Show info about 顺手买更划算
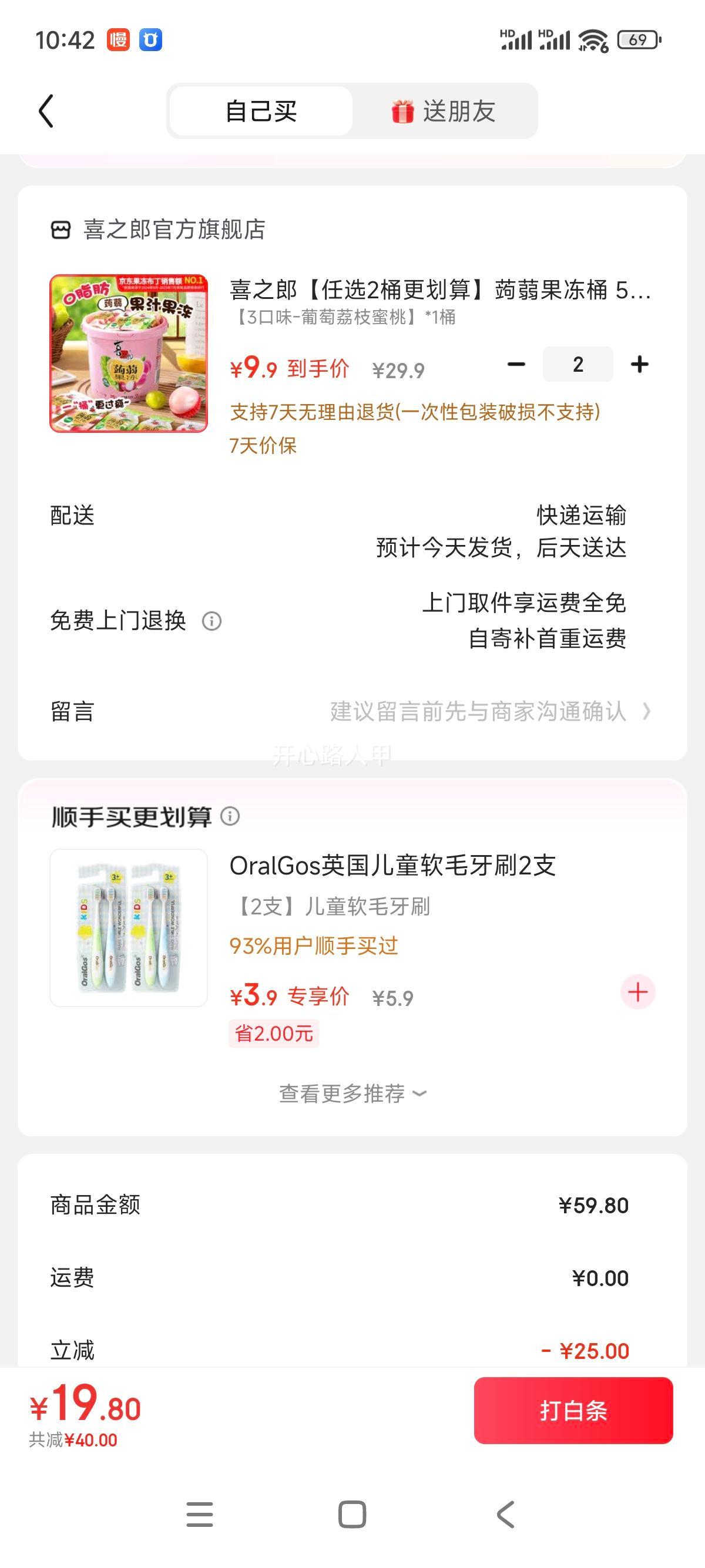Viewport: 705px width, 1568px height. [x=230, y=816]
